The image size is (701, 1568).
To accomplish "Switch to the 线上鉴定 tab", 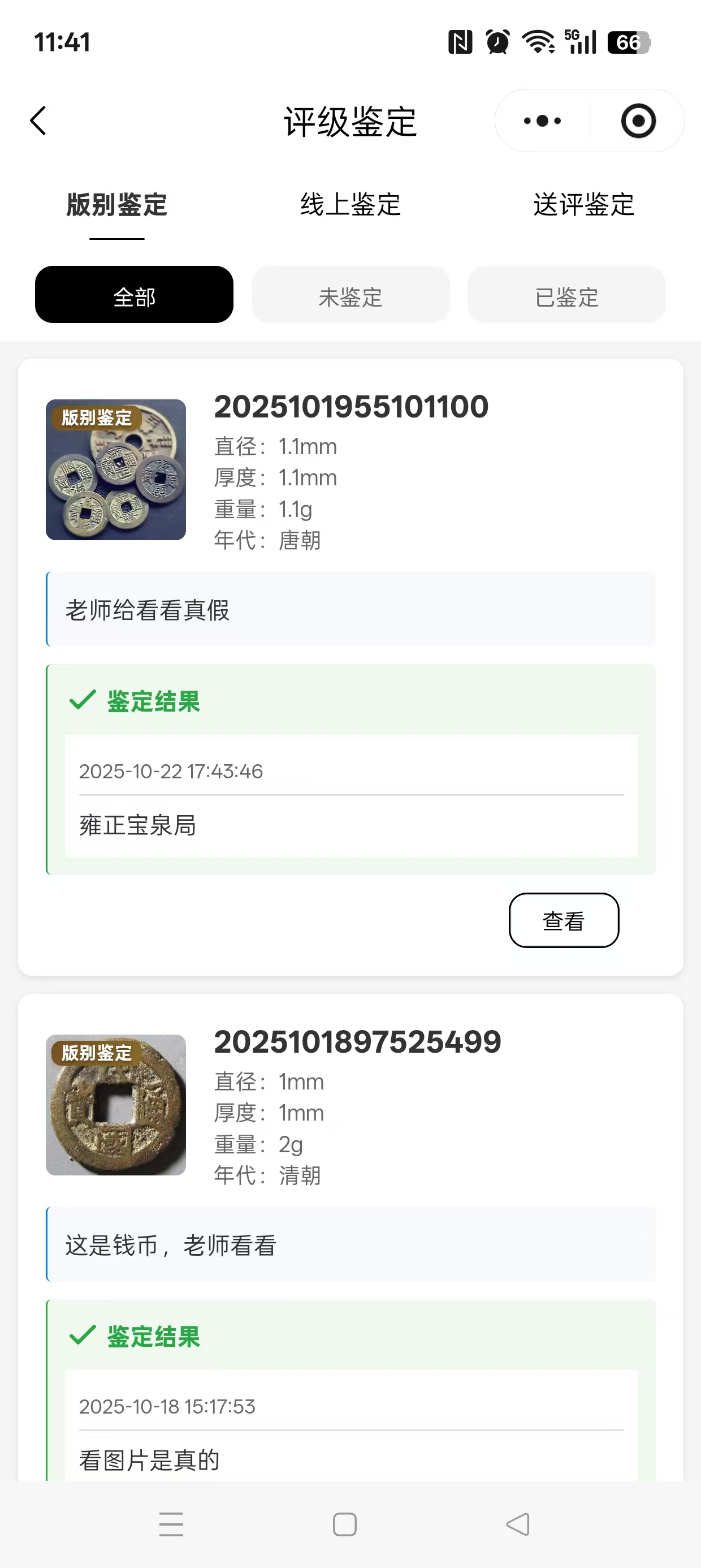I will click(349, 206).
